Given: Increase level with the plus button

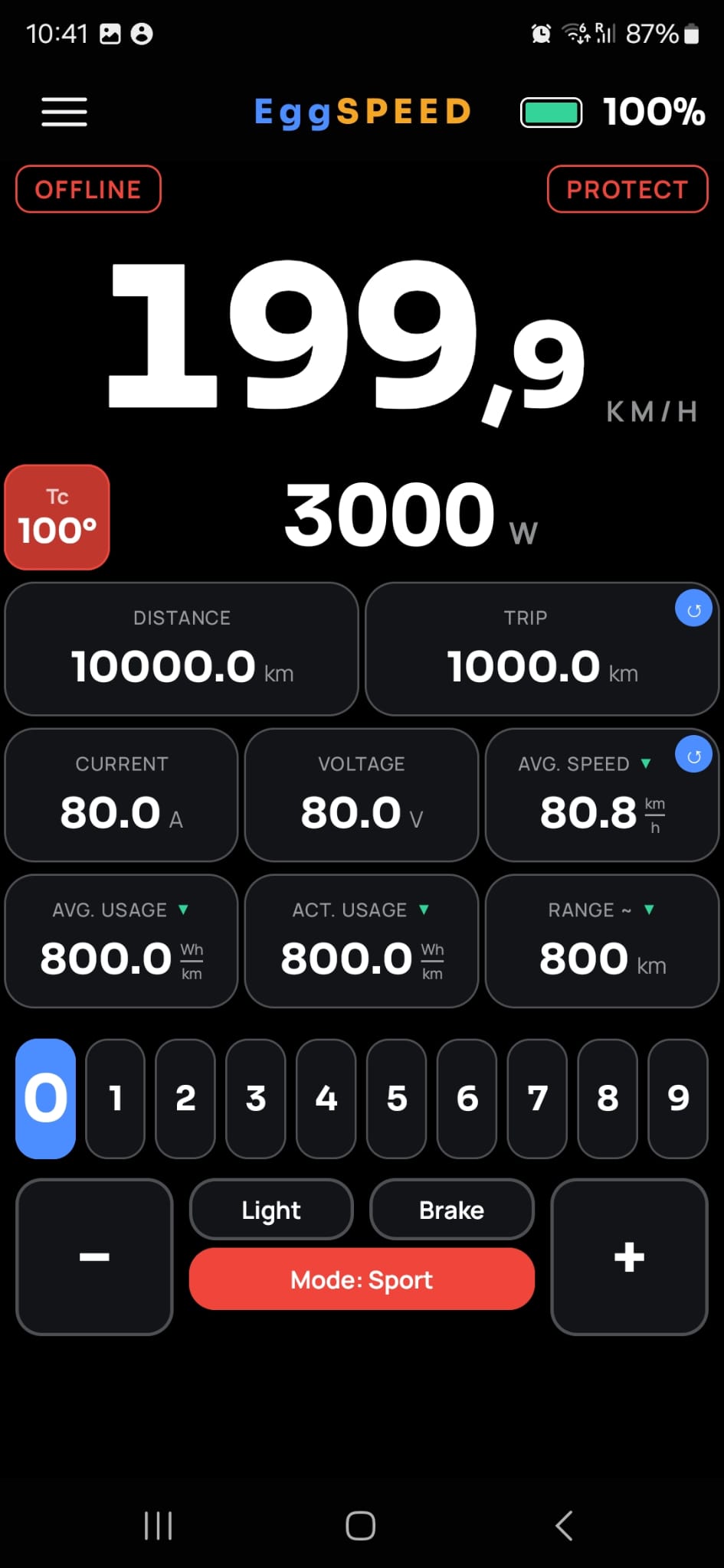Looking at the screenshot, I should [629, 1256].
